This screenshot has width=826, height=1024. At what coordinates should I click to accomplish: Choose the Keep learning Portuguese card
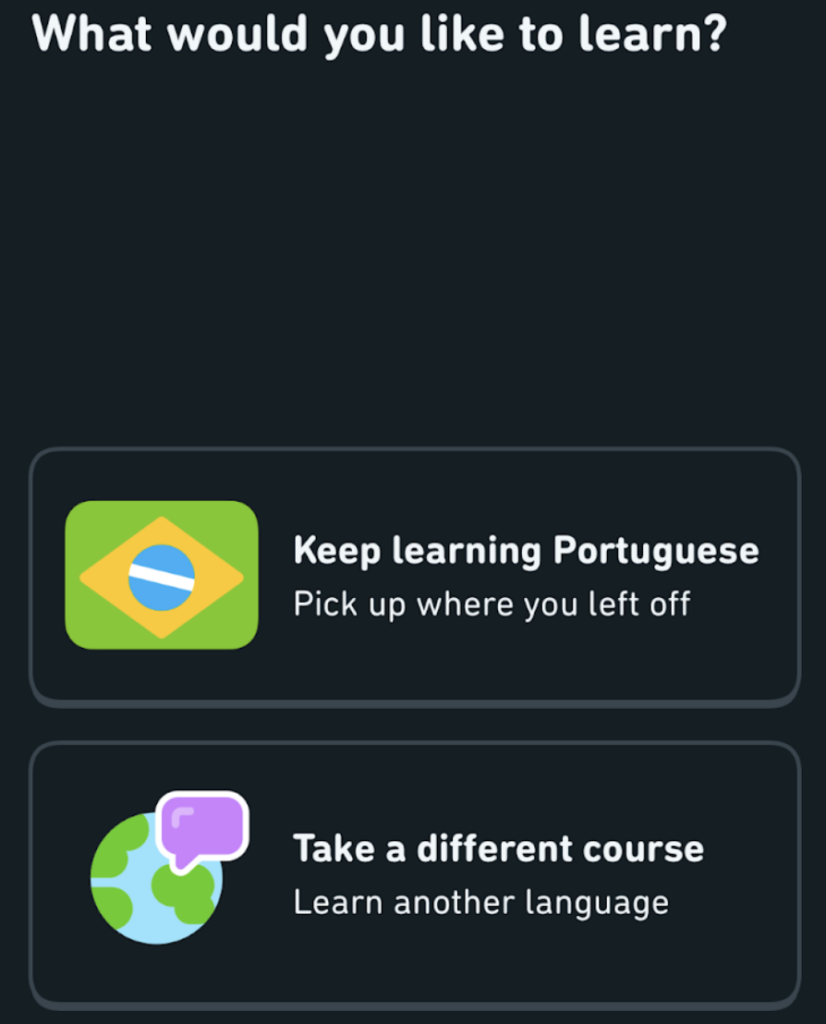tap(413, 575)
